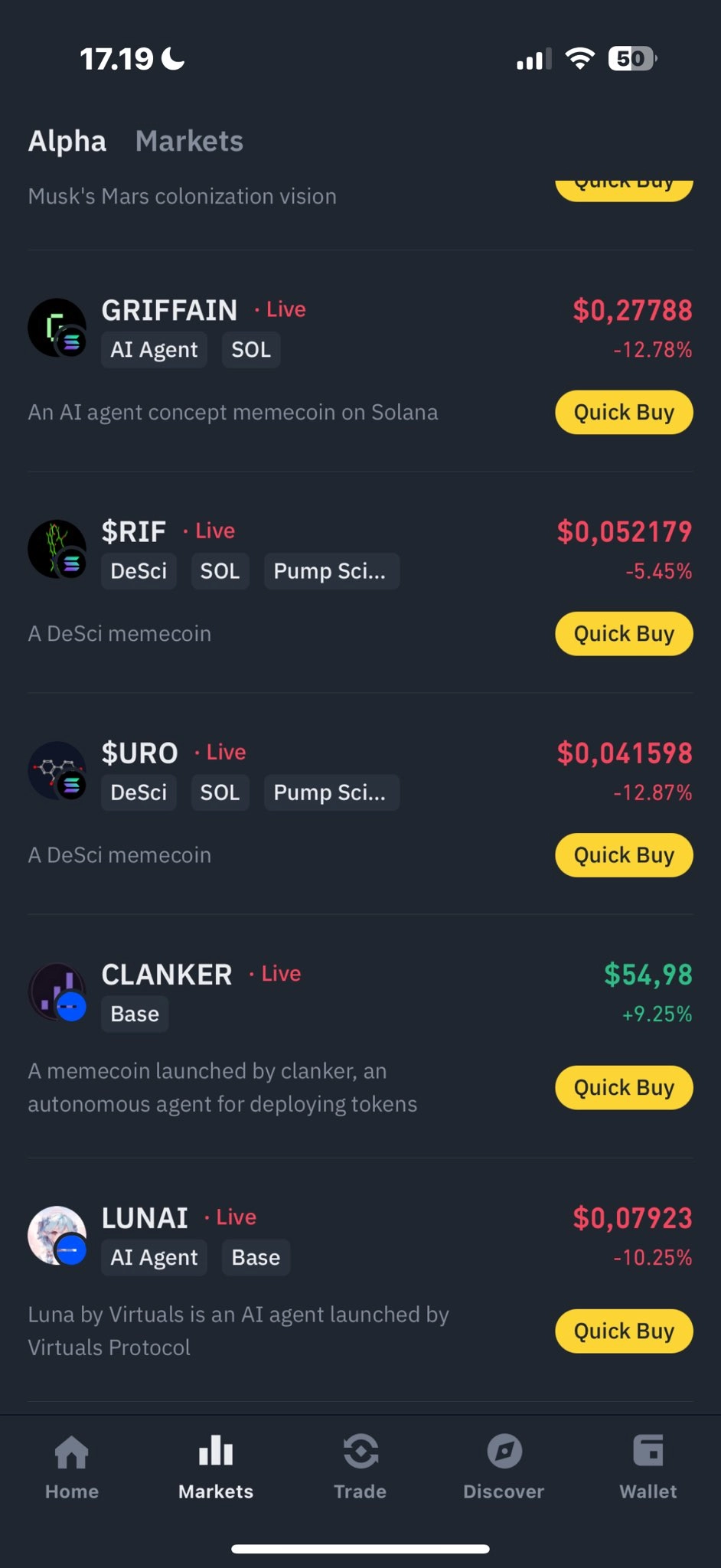Image resolution: width=721 pixels, height=1568 pixels.
Task: Expand the truncated Pump Sci tag on $RIF
Action: 331,570
